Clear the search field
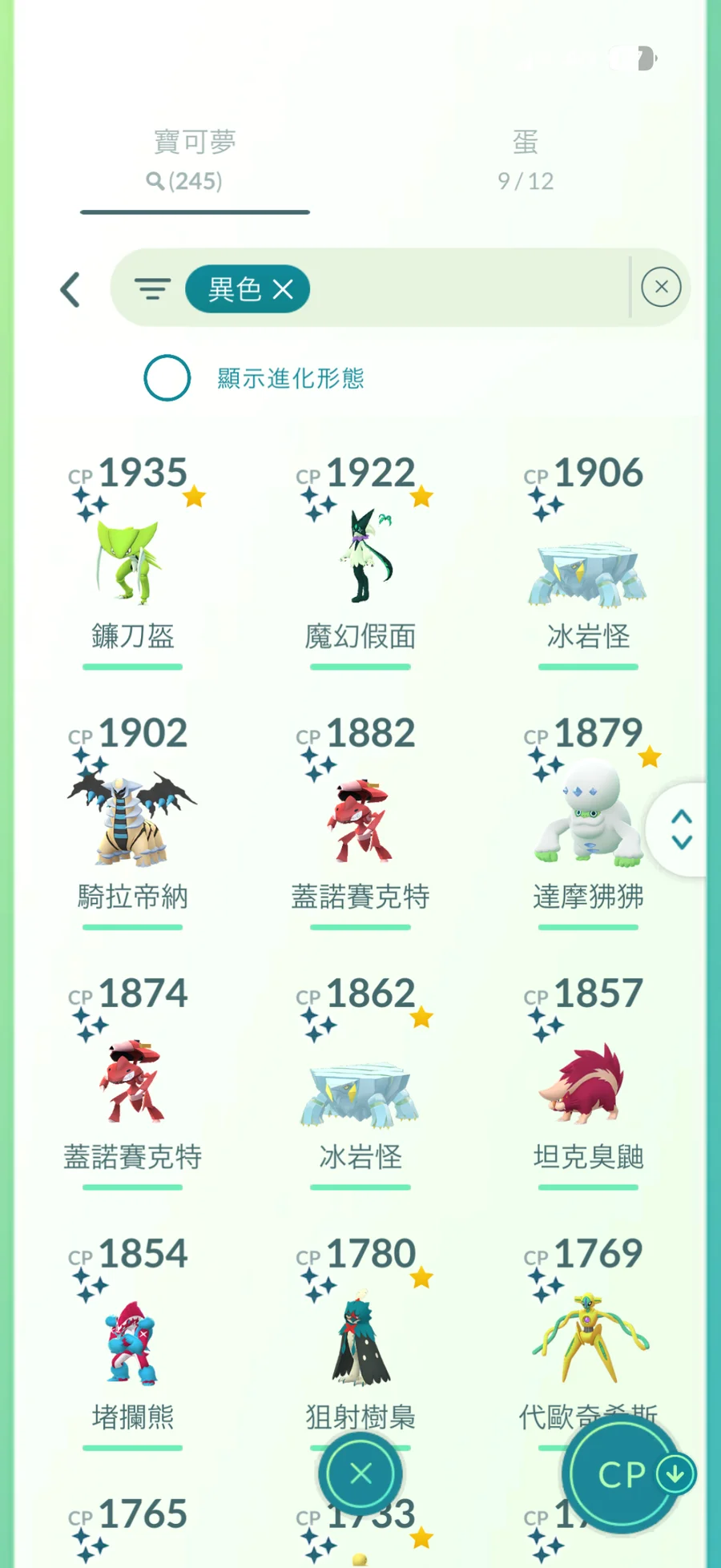This screenshot has width=721, height=1568. click(661, 288)
